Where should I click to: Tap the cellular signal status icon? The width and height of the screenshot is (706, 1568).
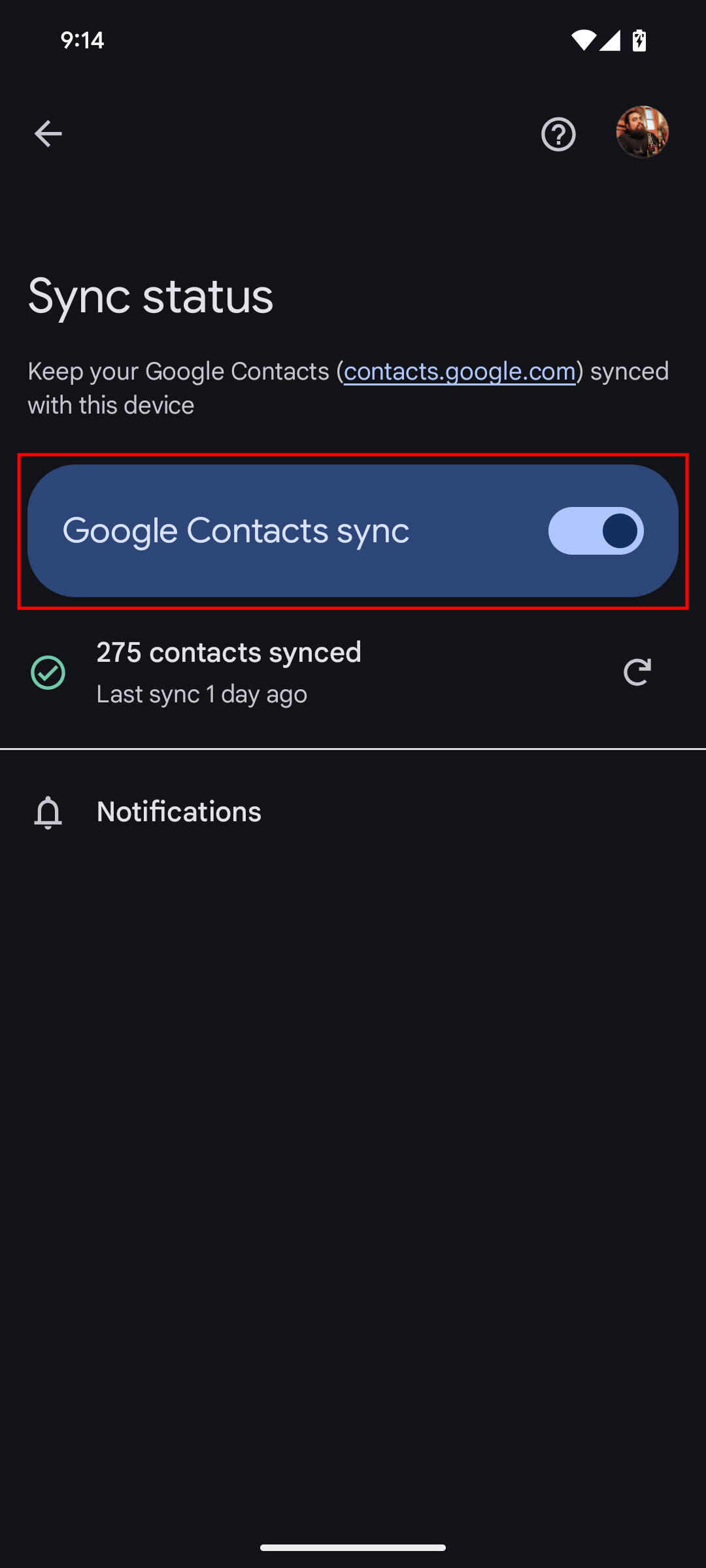pos(609,40)
